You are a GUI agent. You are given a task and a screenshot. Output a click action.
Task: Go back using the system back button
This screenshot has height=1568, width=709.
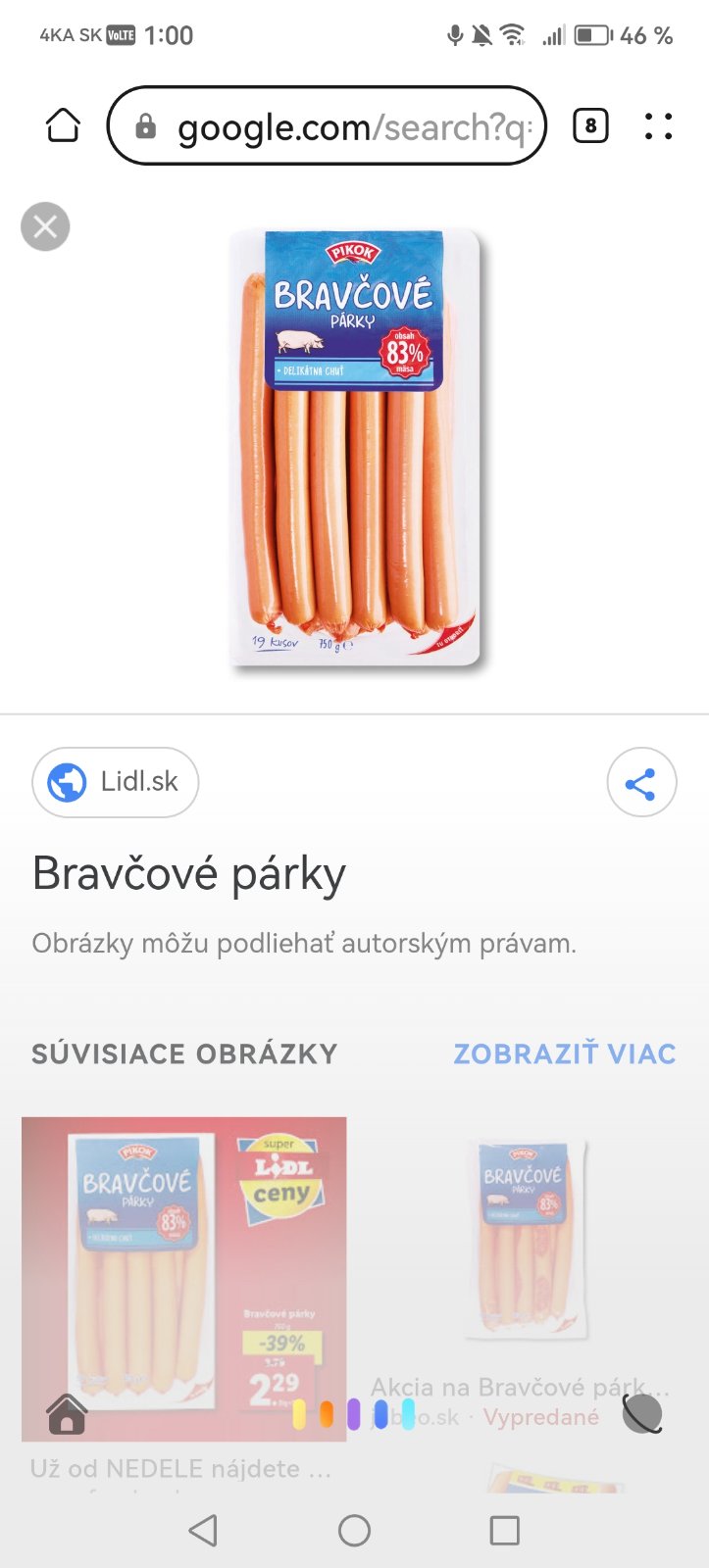tap(203, 1530)
